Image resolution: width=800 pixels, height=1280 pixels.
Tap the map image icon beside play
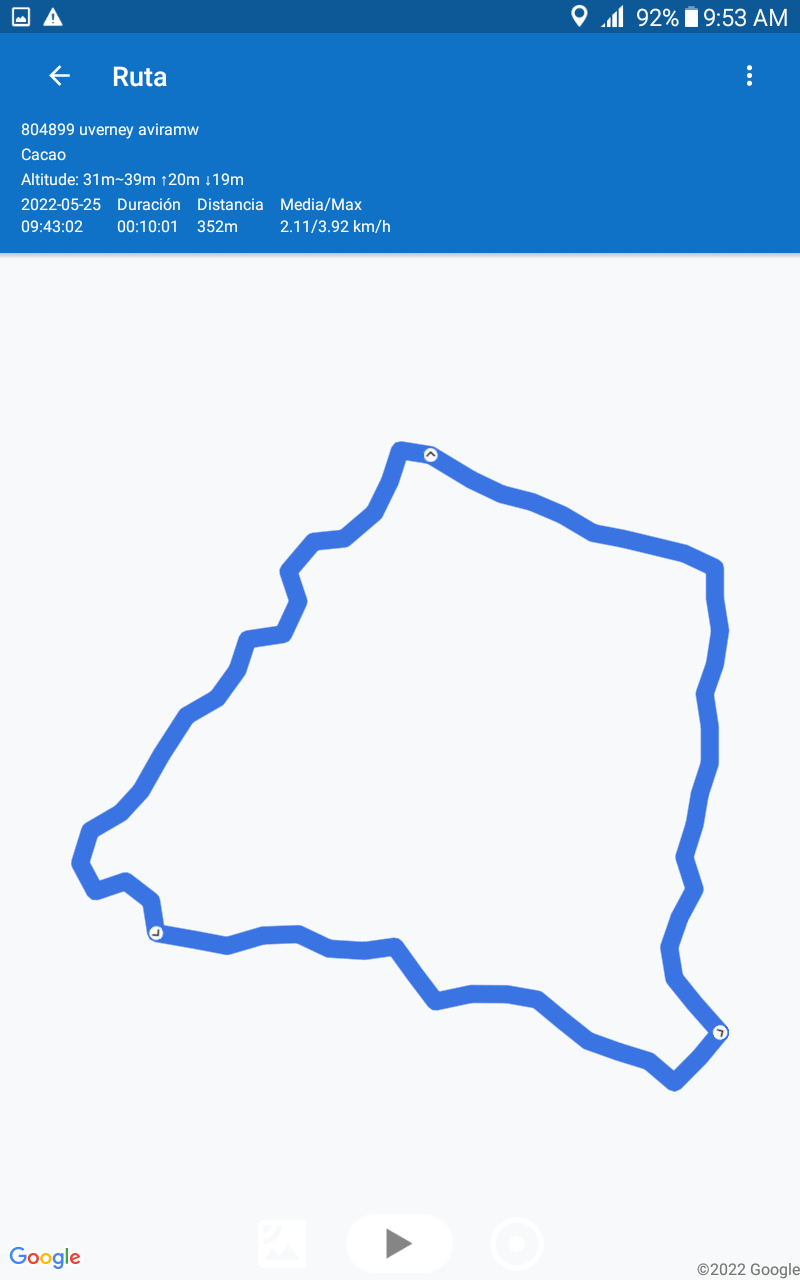[x=282, y=1244]
